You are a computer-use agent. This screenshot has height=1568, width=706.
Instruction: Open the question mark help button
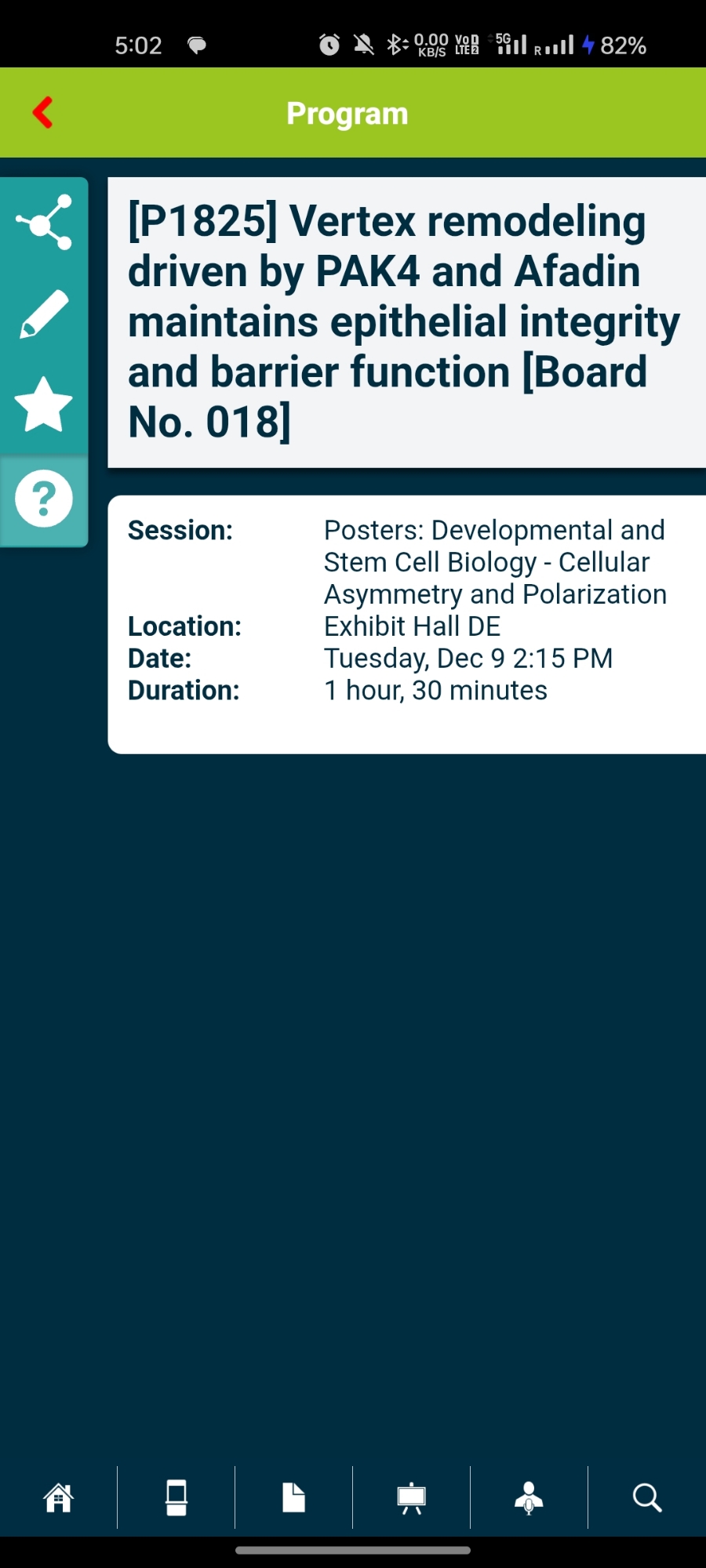[44, 499]
